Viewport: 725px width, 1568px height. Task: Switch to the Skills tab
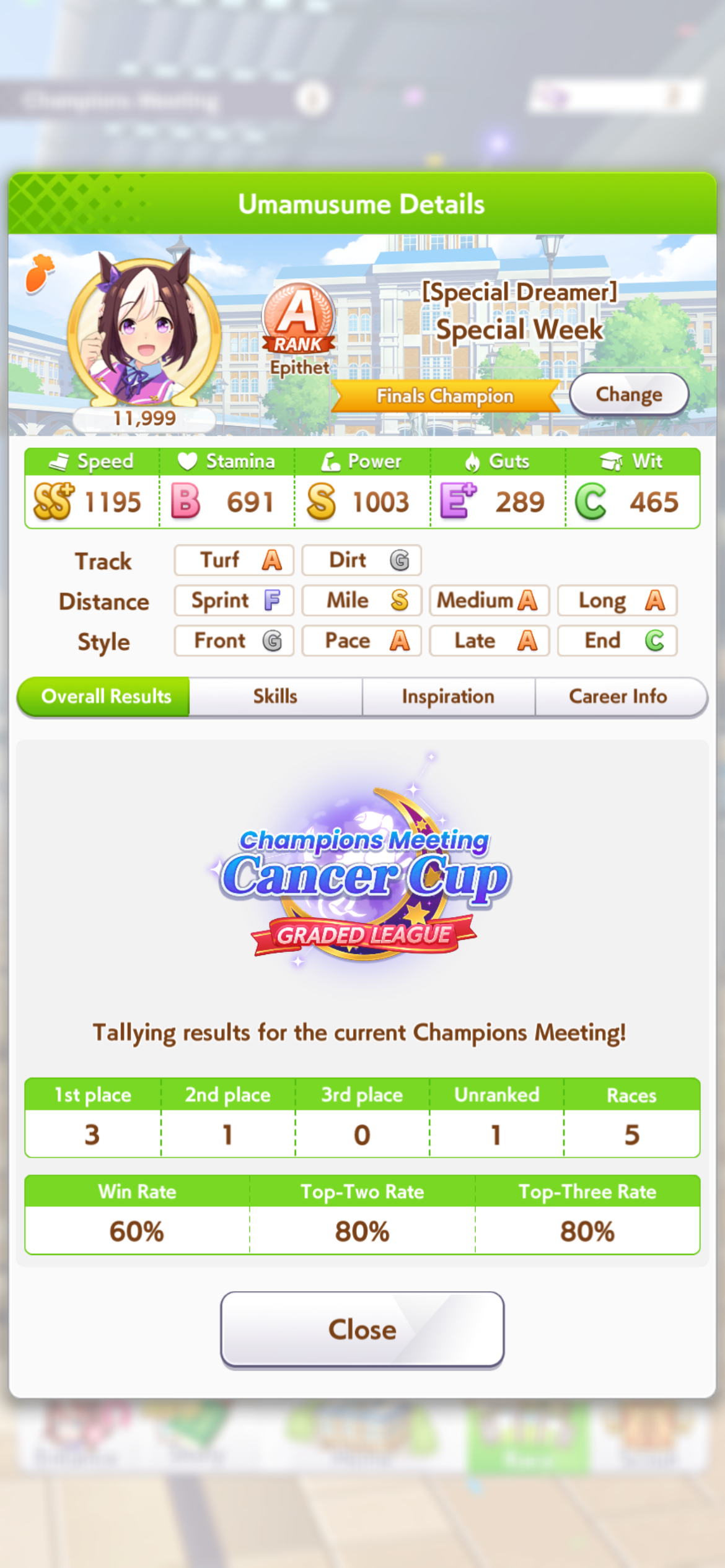(x=276, y=697)
